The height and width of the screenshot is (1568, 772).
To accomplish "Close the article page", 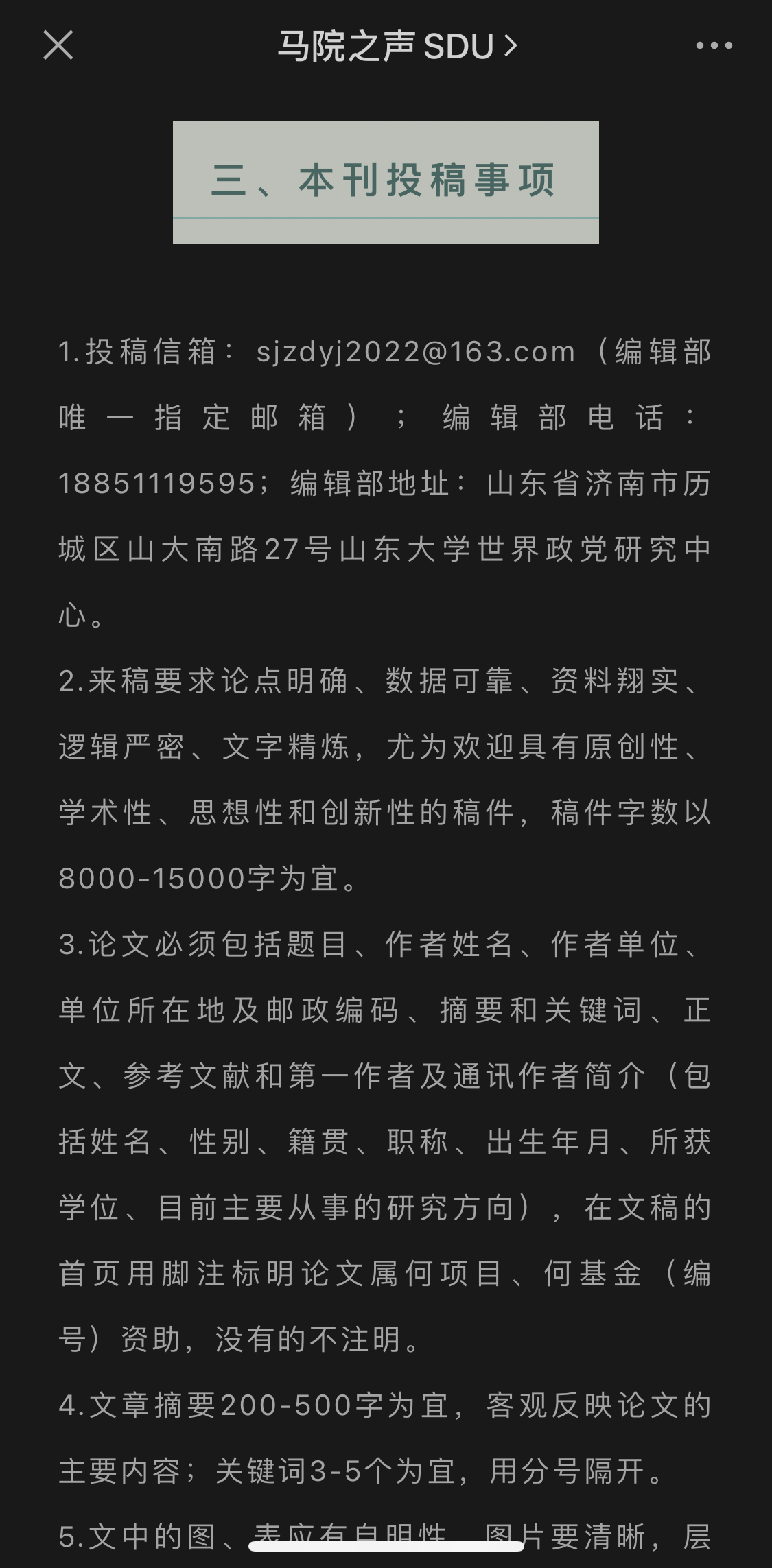I will point(58,45).
